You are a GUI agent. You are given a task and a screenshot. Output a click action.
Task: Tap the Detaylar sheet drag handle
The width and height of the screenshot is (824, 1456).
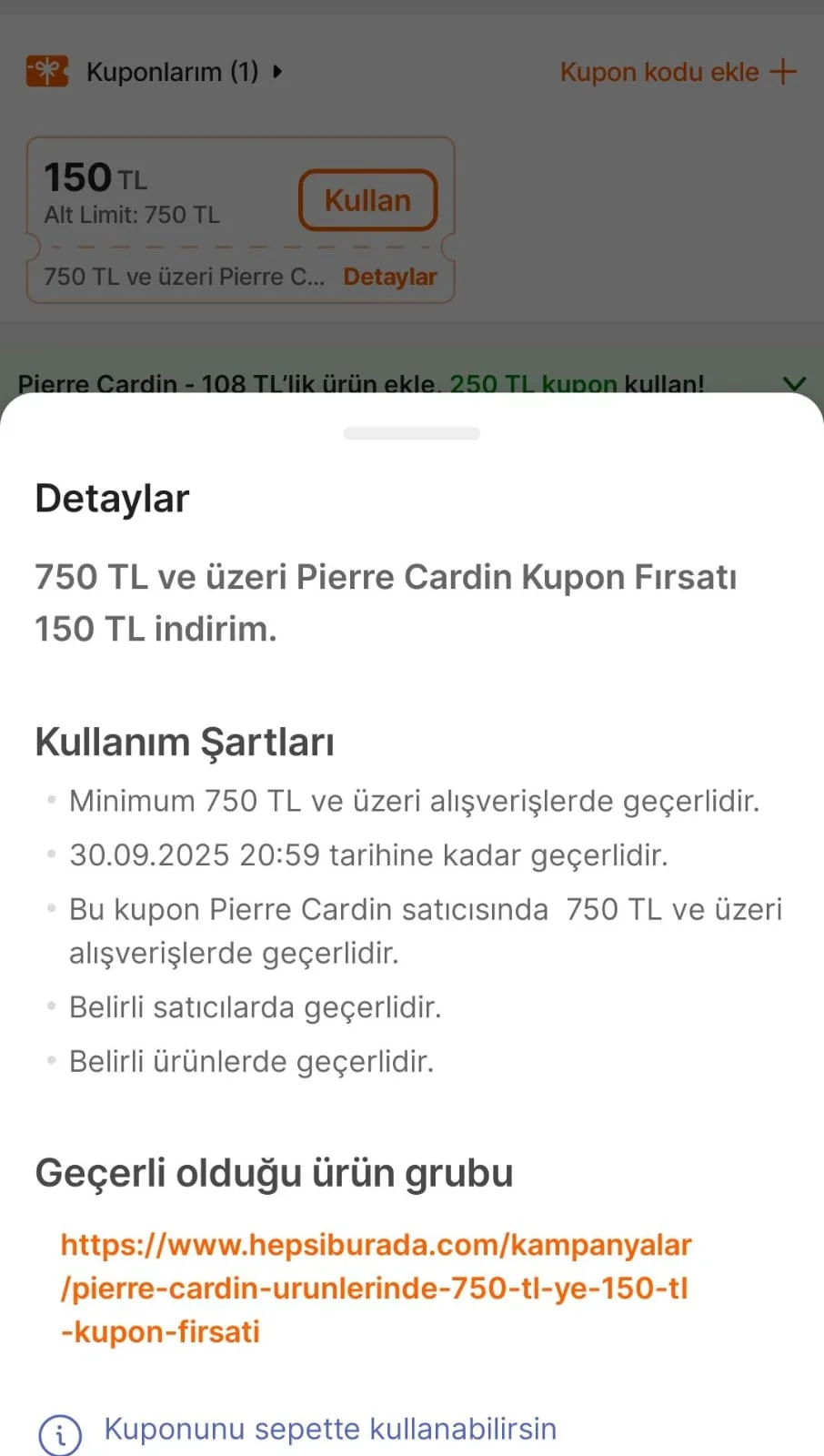pos(411,434)
